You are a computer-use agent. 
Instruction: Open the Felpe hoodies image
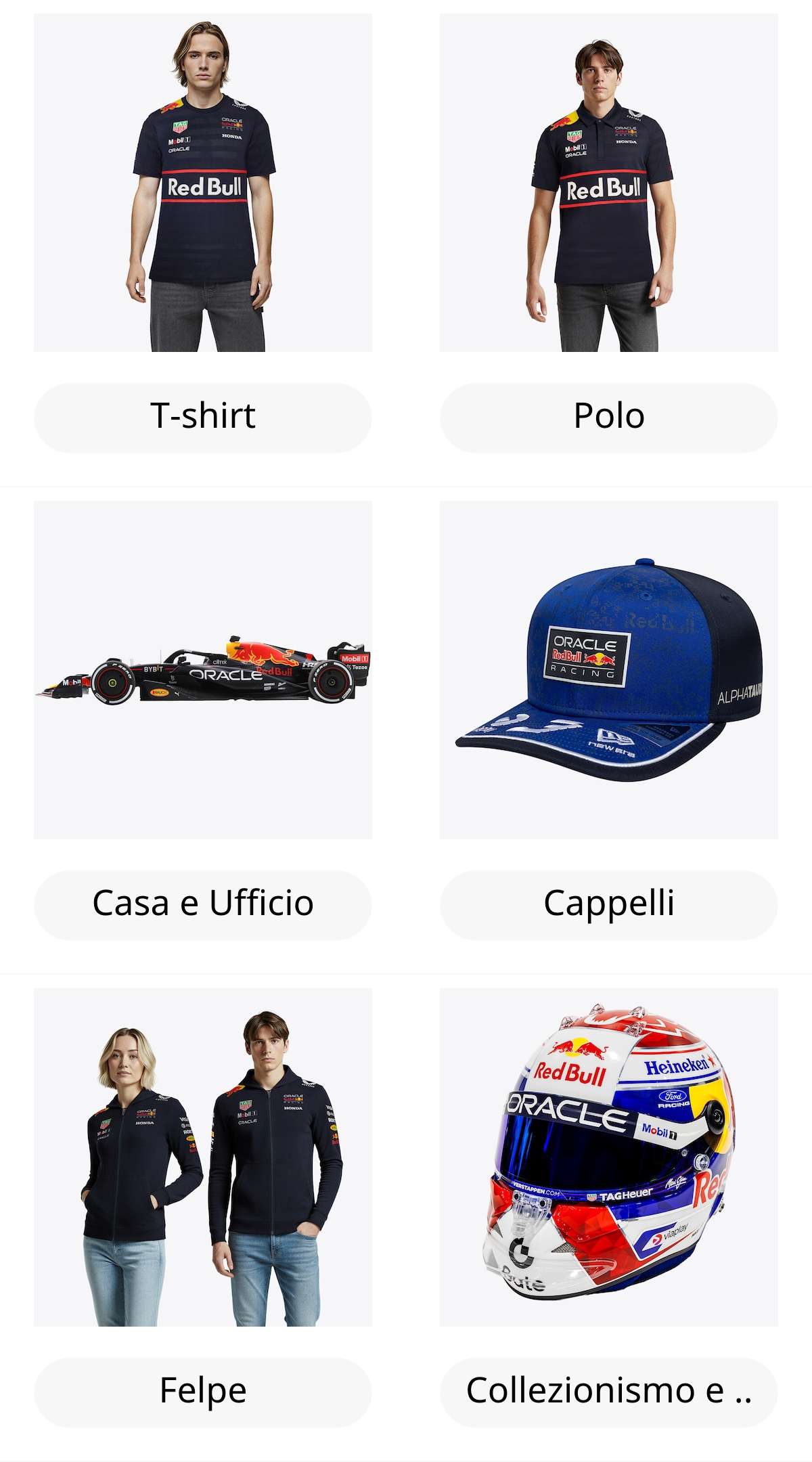coord(203,1157)
